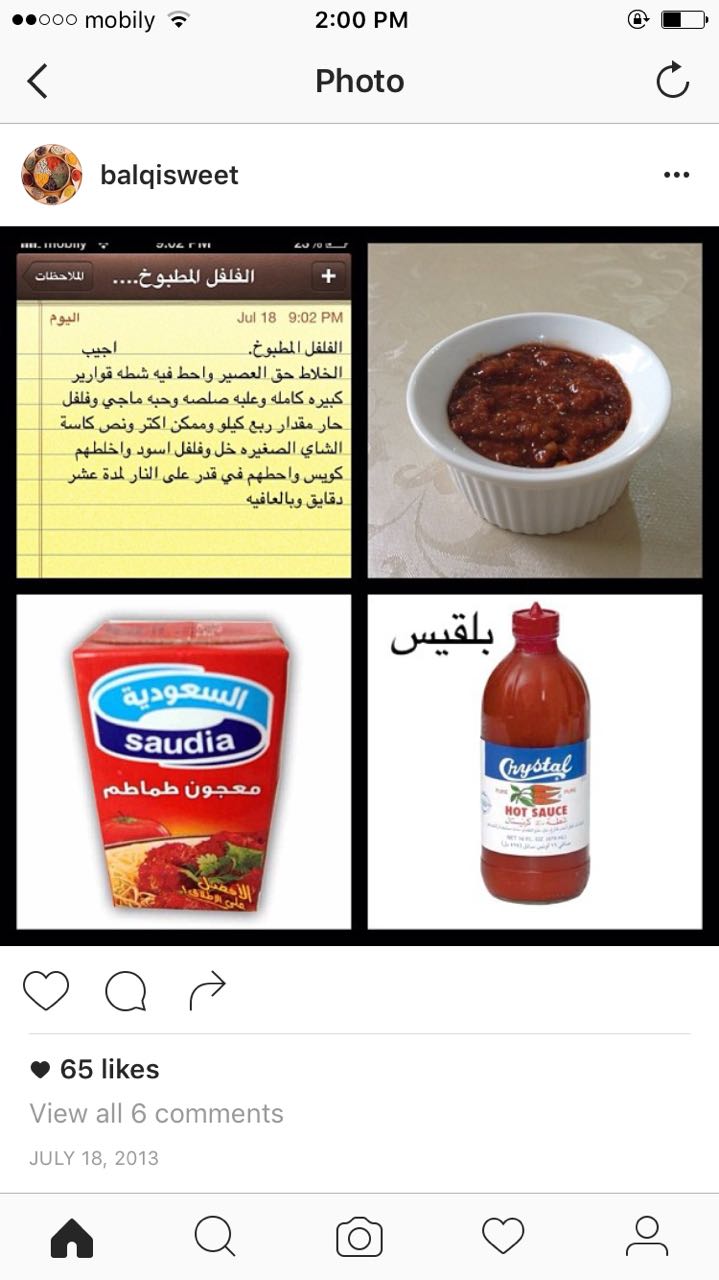The image size is (719, 1280).
Task: Switch to the Home tab
Action: (72, 1237)
